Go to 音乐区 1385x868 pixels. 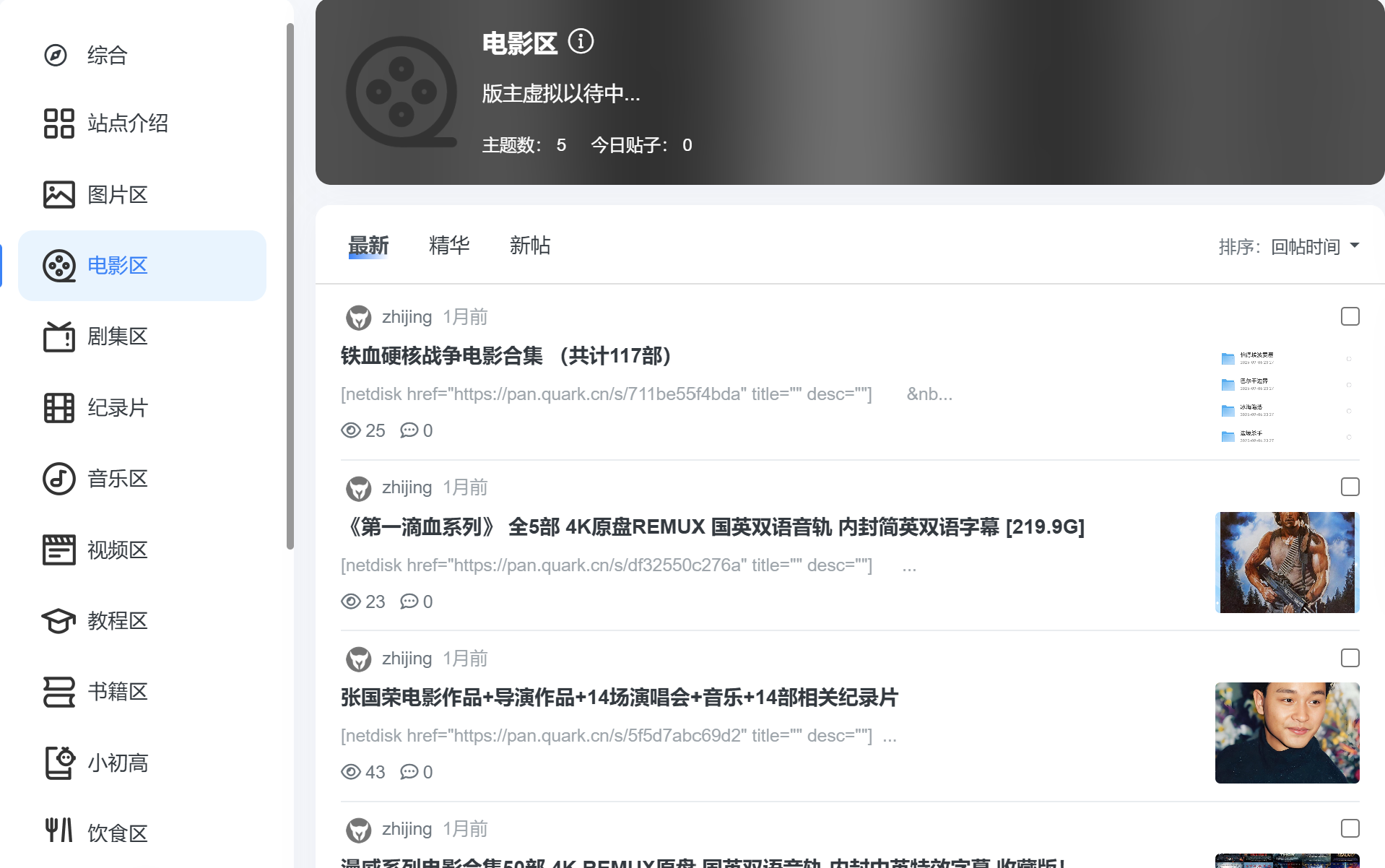pos(116,479)
